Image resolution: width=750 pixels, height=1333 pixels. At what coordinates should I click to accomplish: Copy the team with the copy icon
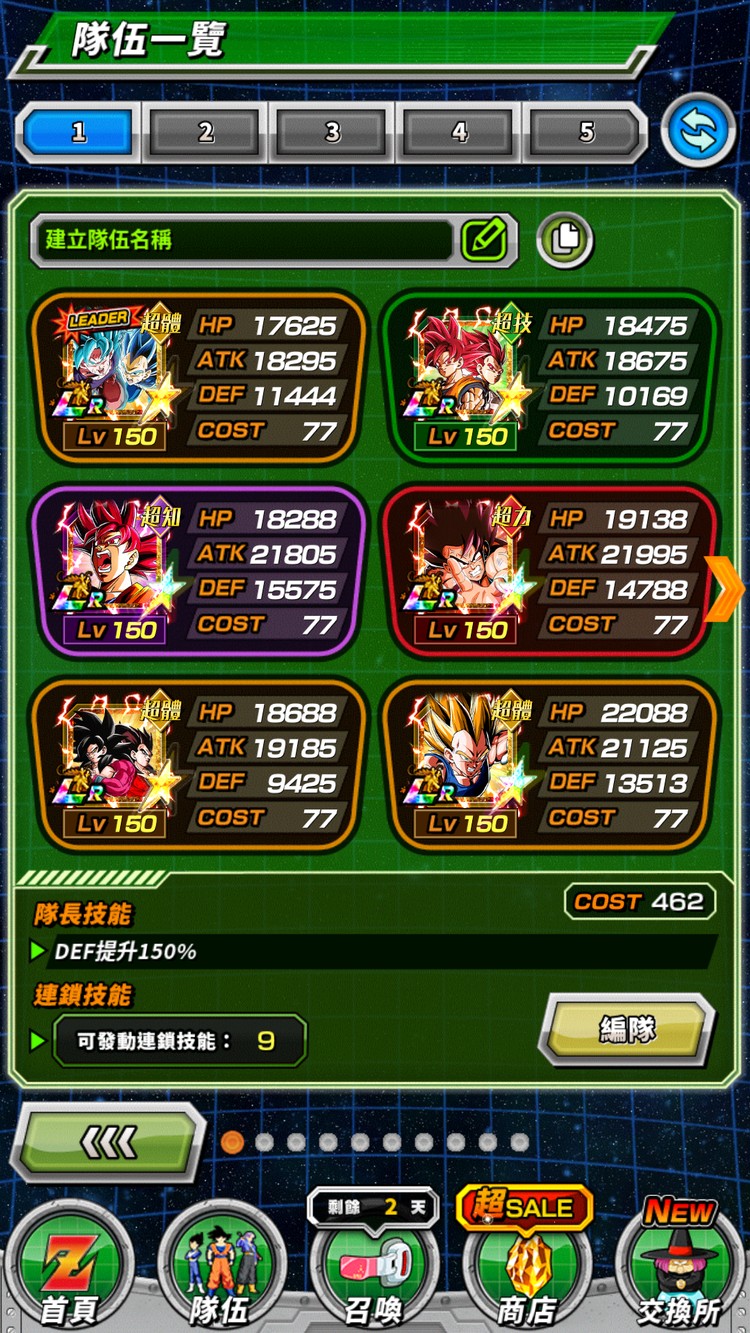[565, 239]
